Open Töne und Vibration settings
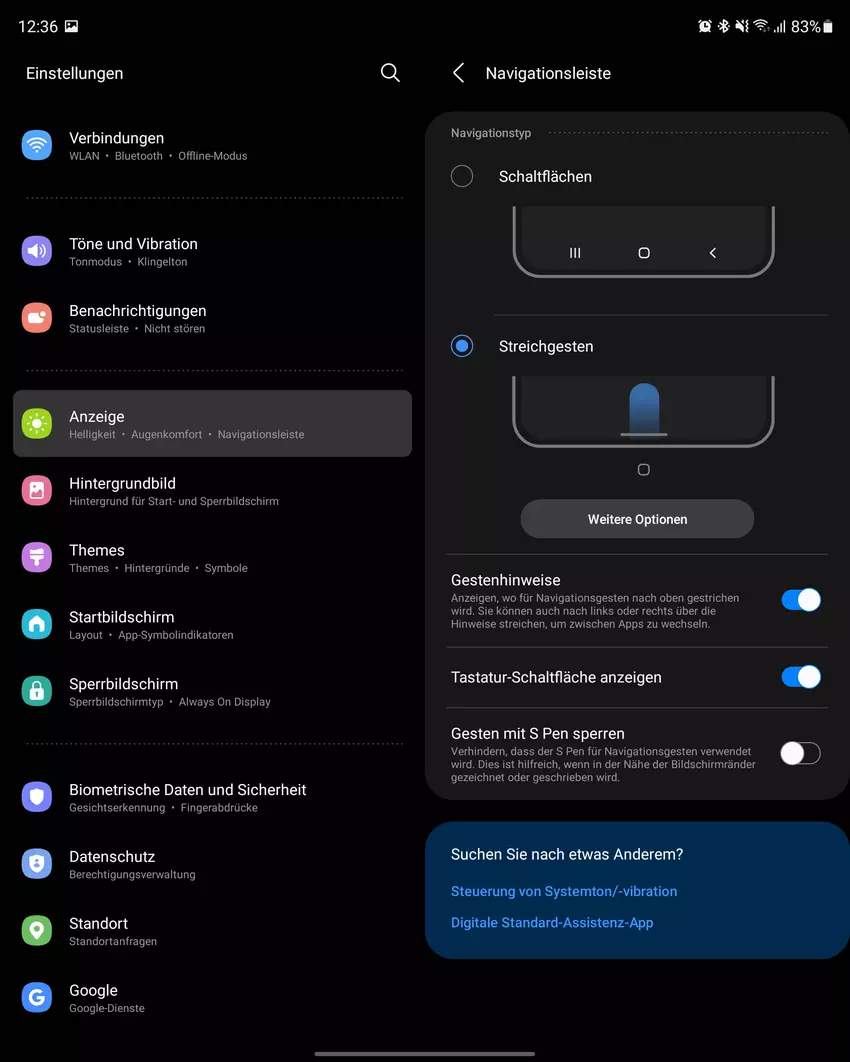The width and height of the screenshot is (850, 1062). pos(212,251)
